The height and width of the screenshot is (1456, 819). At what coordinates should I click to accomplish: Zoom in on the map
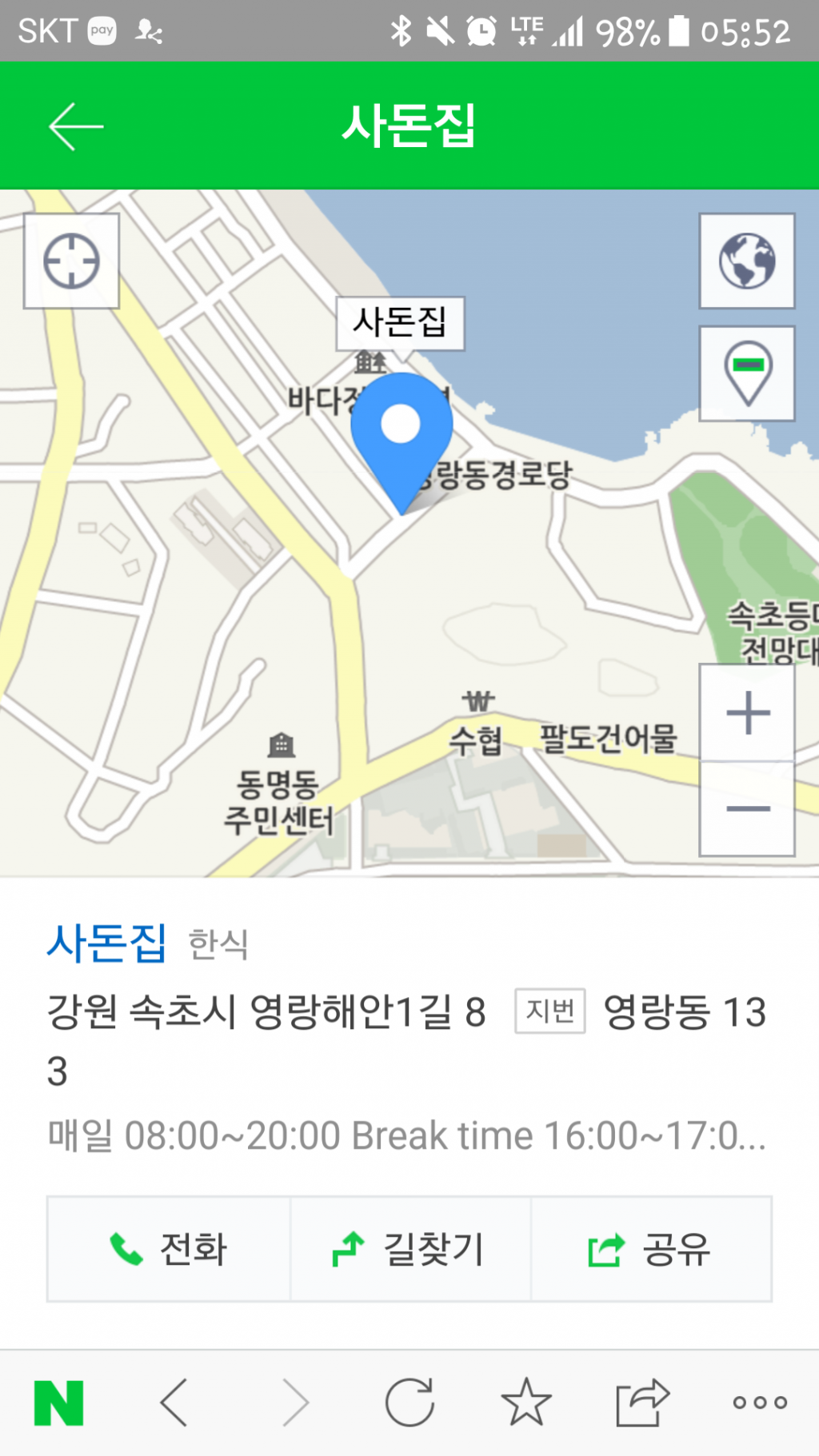point(747,712)
